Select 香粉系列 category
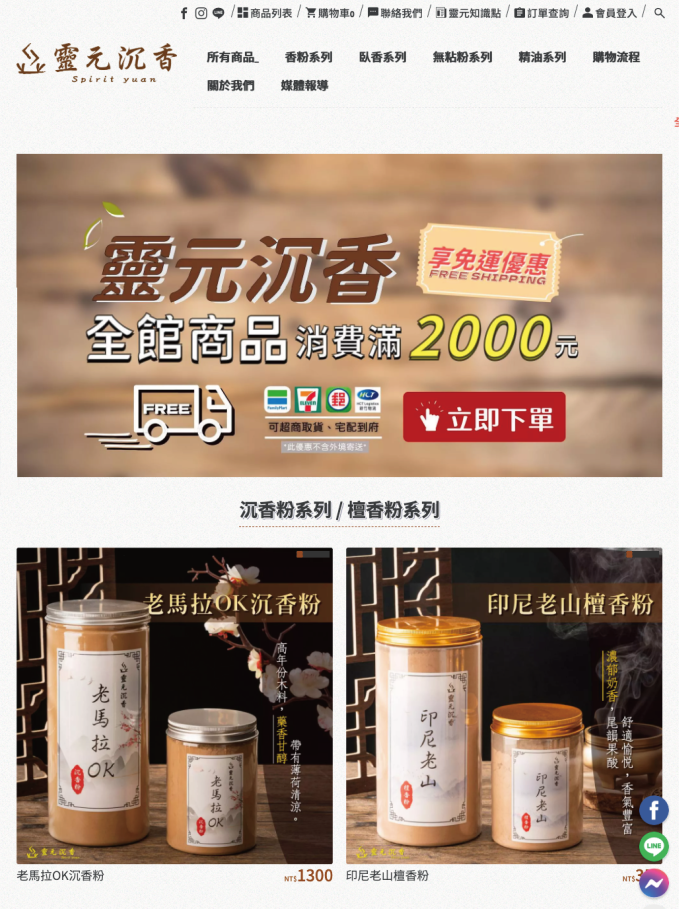679x909 pixels. pyautogui.click(x=308, y=57)
